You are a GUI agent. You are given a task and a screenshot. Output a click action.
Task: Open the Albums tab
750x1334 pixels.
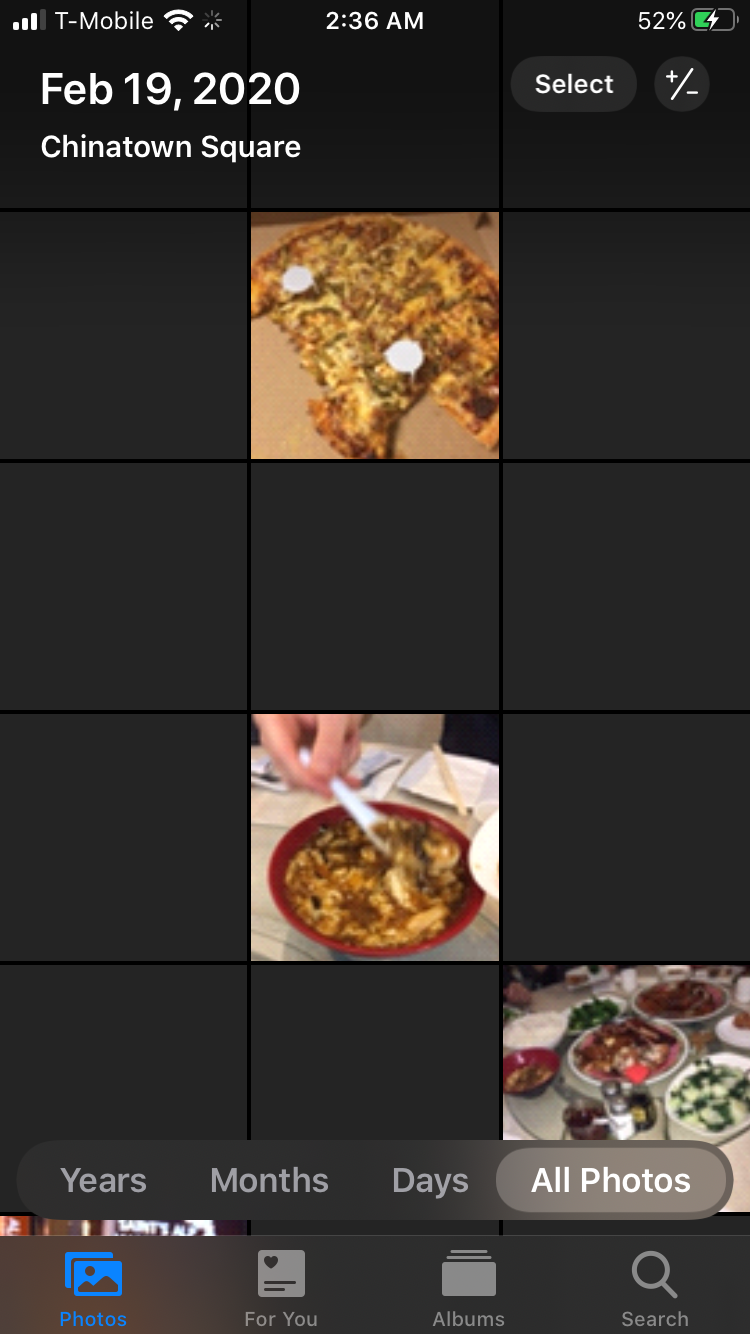tap(469, 1290)
